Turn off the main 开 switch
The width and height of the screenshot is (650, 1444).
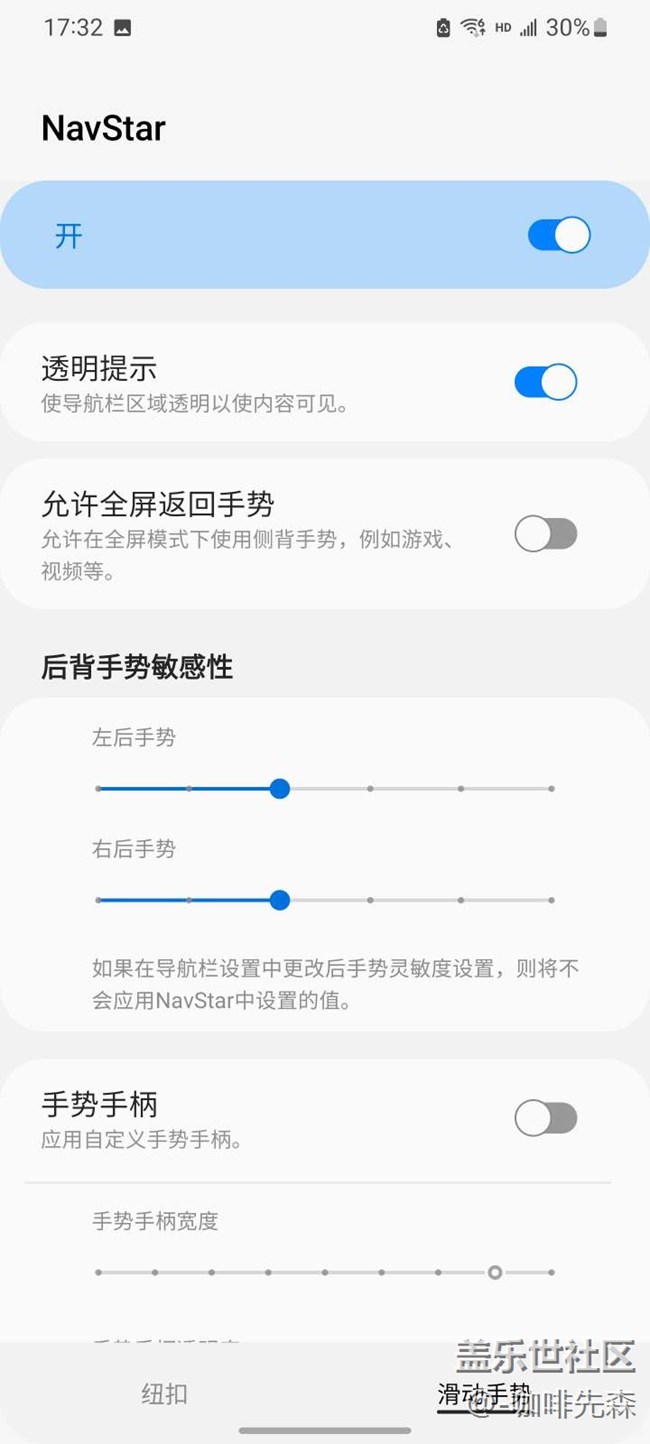click(x=558, y=236)
